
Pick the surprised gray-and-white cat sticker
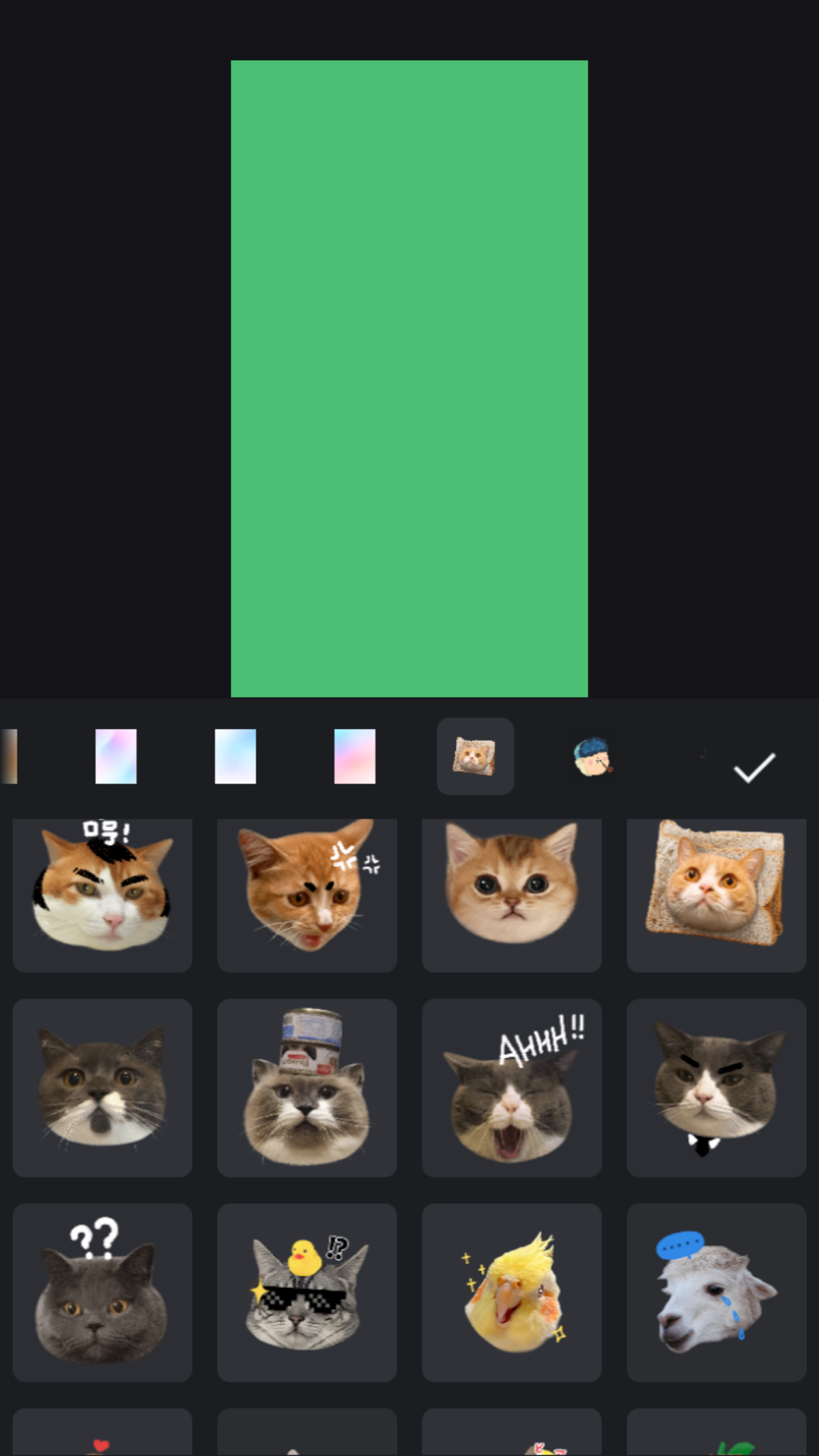tap(102, 1087)
